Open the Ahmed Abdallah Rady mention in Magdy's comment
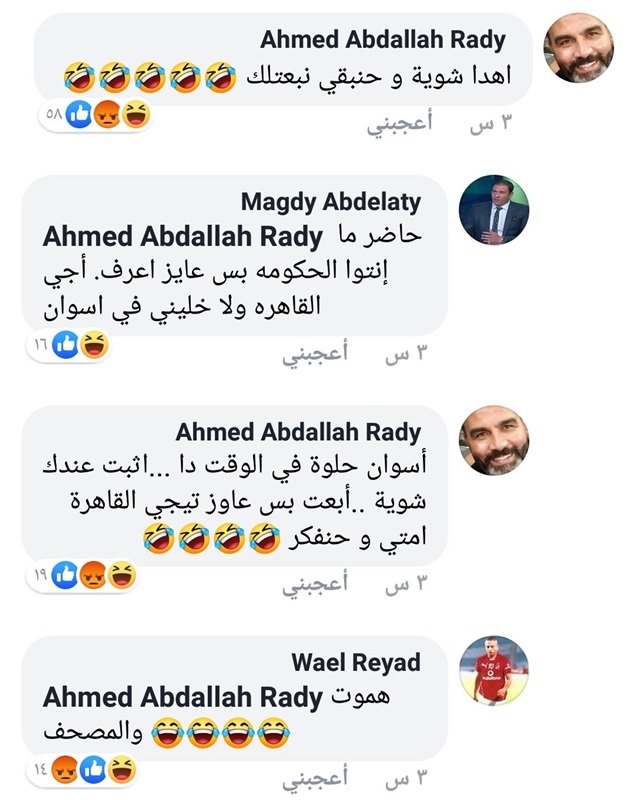 [183, 237]
